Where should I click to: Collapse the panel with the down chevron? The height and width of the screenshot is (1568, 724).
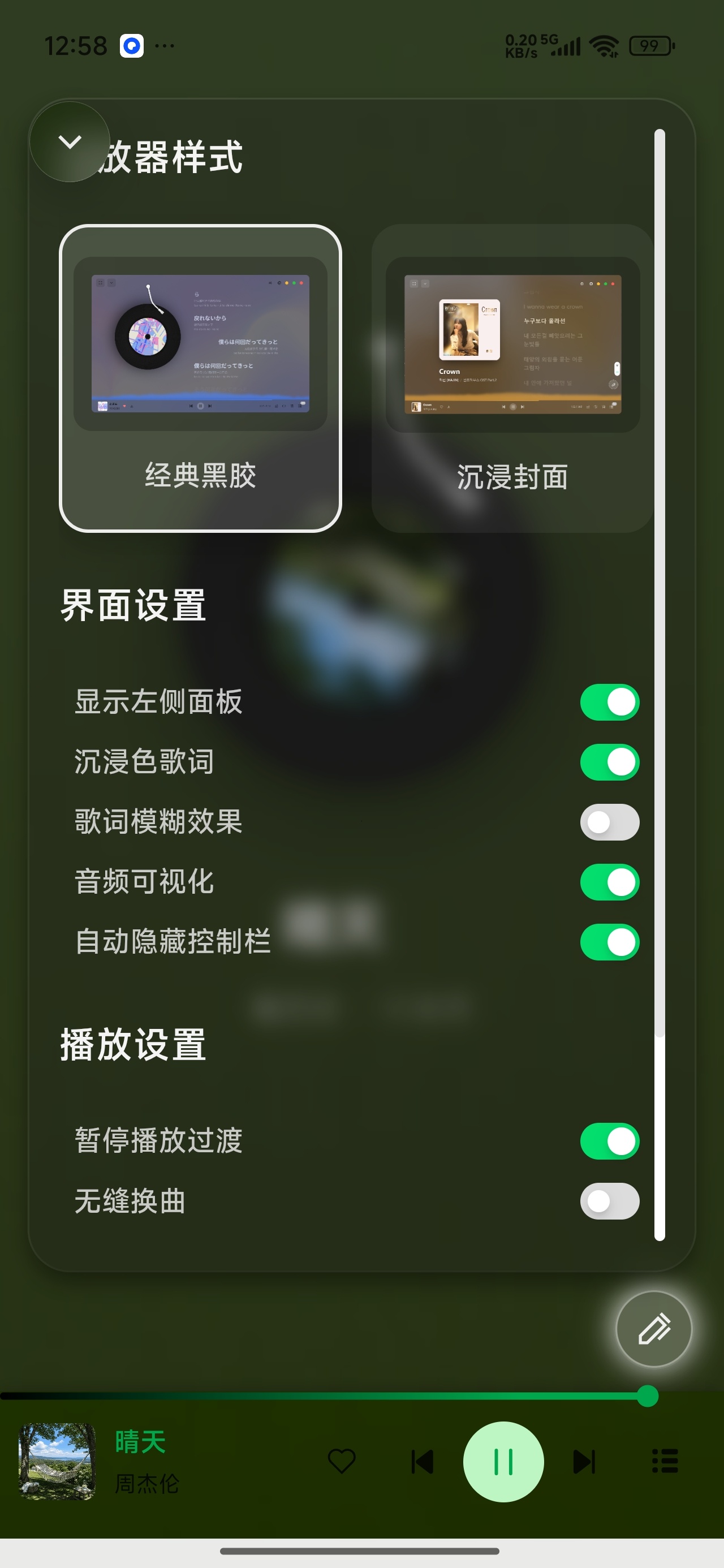(70, 142)
